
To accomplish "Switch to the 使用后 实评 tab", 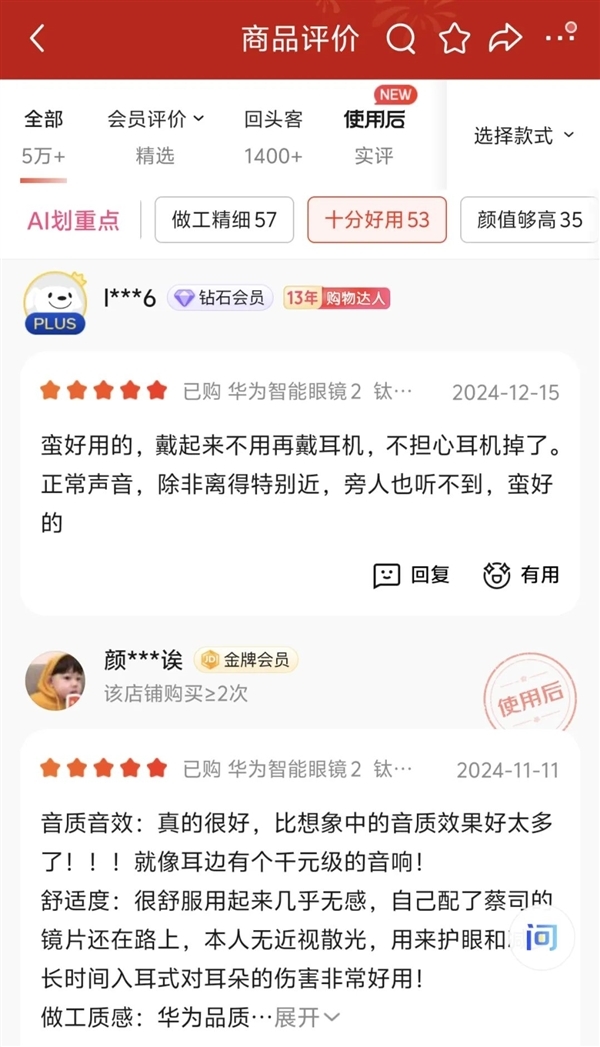I will pos(374,137).
